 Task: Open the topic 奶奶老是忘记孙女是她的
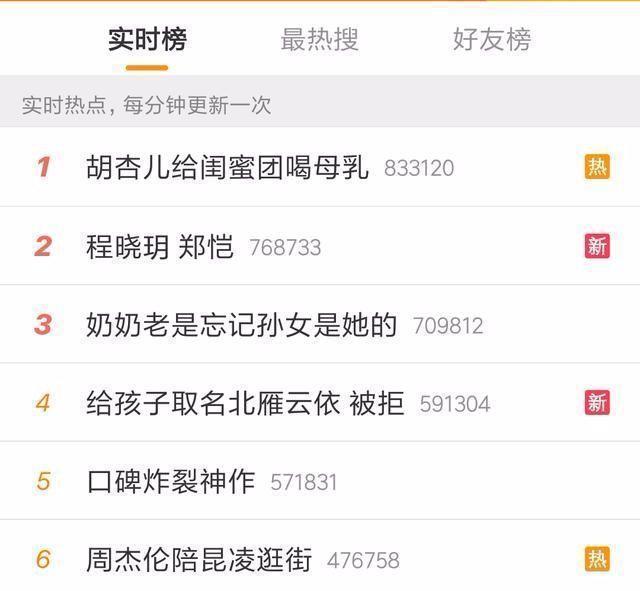[241, 325]
